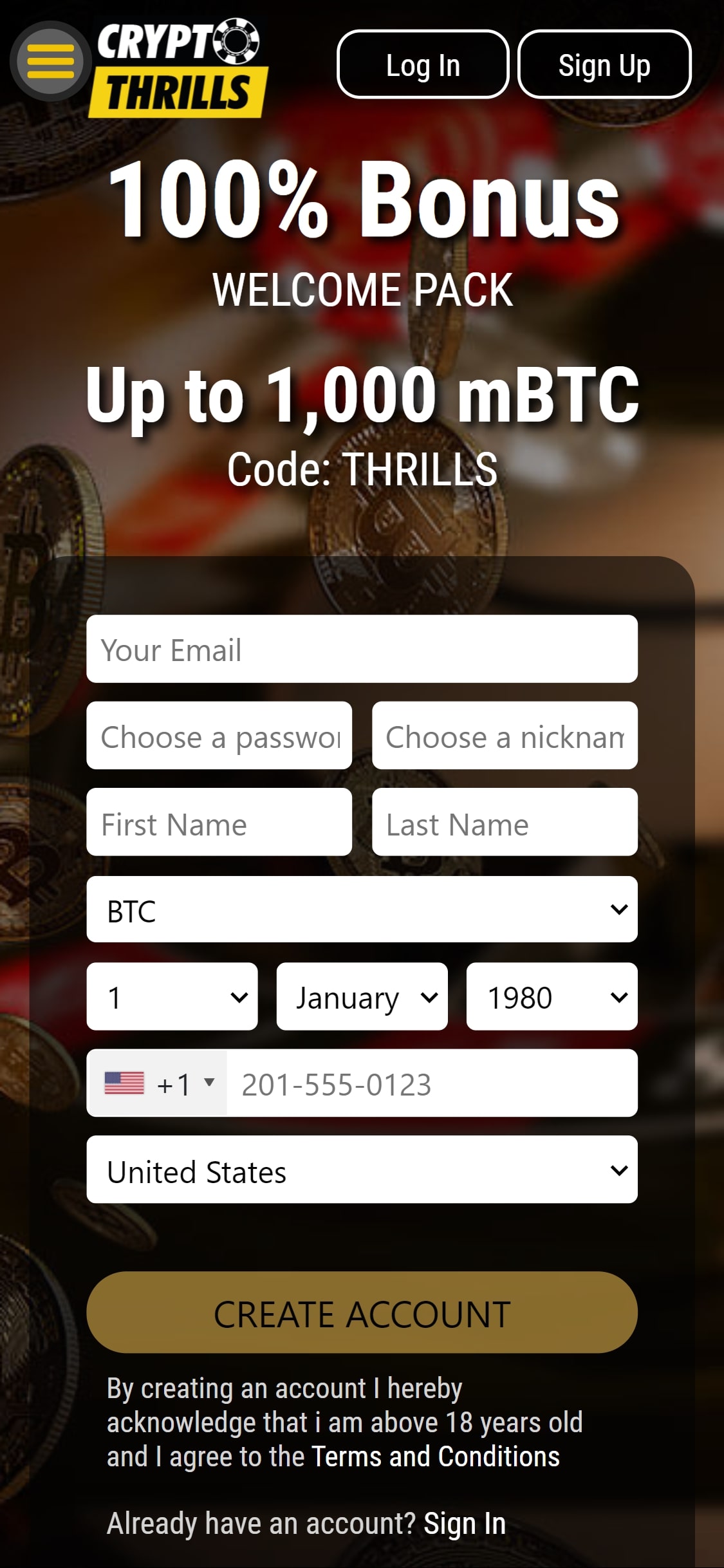The height and width of the screenshot is (1568, 724).
Task: Open the 1980 year dropdown
Action: pos(552,996)
